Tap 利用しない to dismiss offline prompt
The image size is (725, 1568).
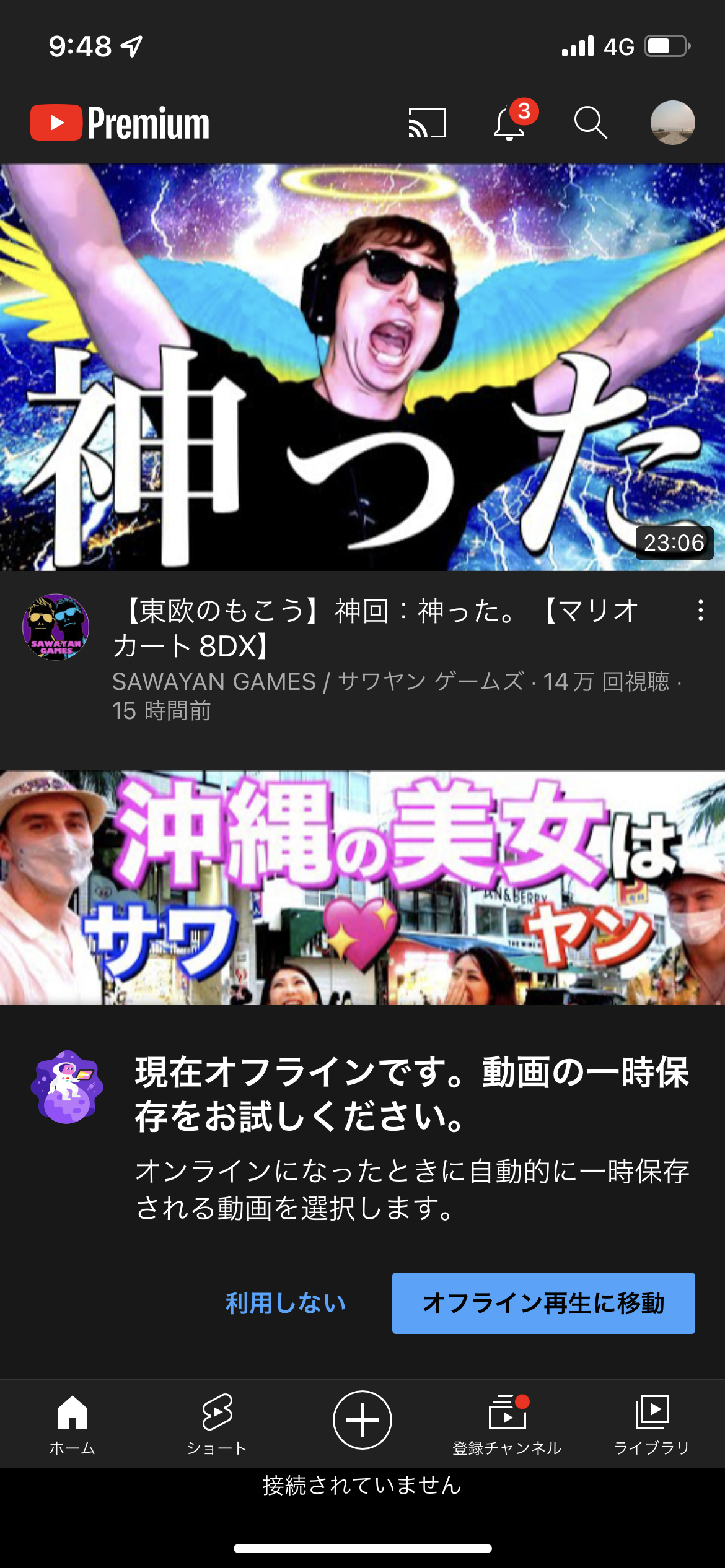[284, 1304]
